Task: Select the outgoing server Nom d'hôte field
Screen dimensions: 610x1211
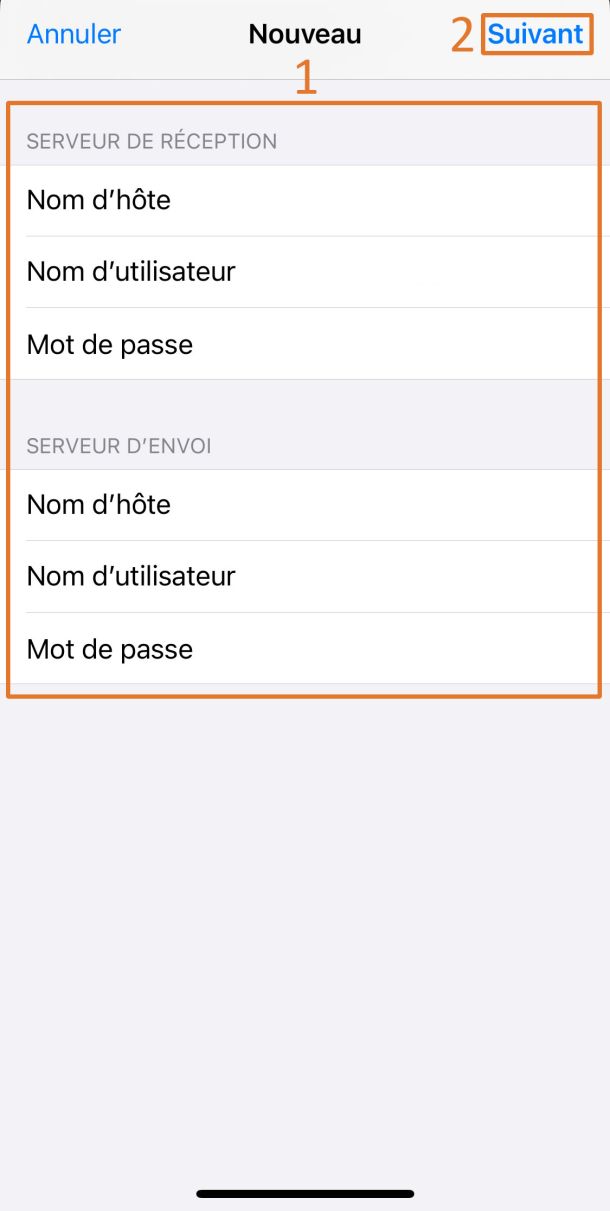Action: [x=305, y=504]
